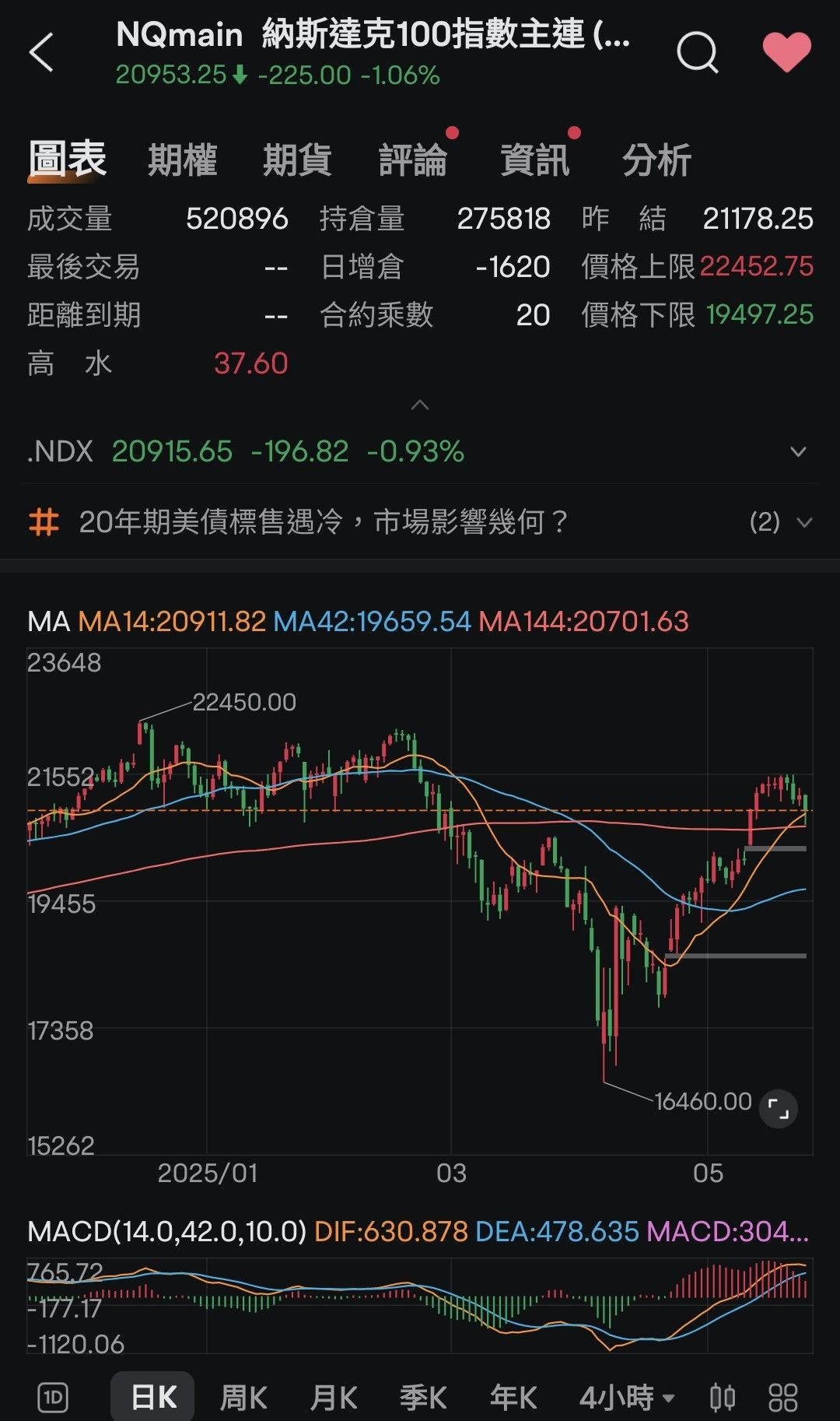
Task: Open the chart settings grid icon
Action: coord(783,1398)
